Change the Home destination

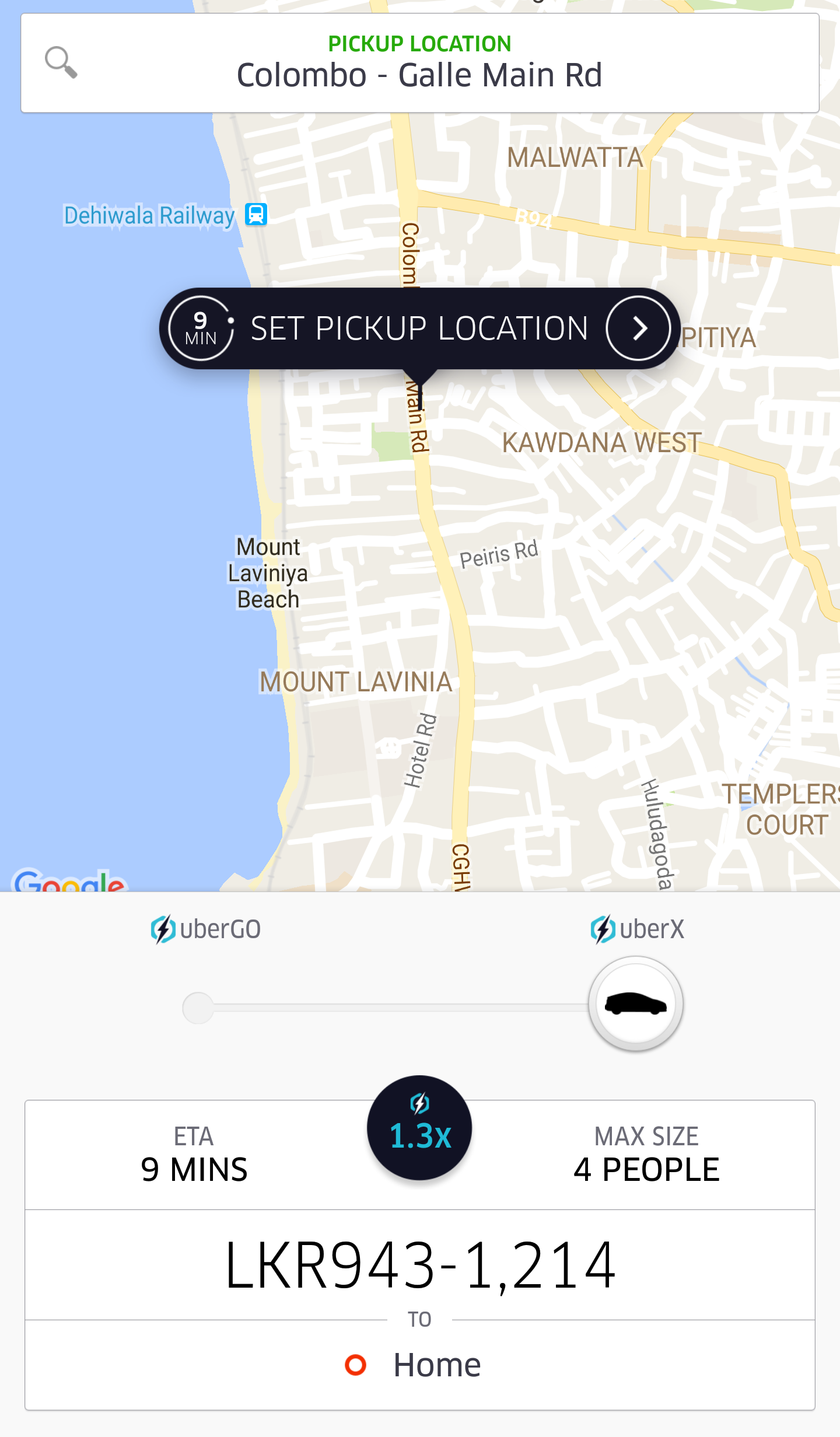[x=419, y=1365]
